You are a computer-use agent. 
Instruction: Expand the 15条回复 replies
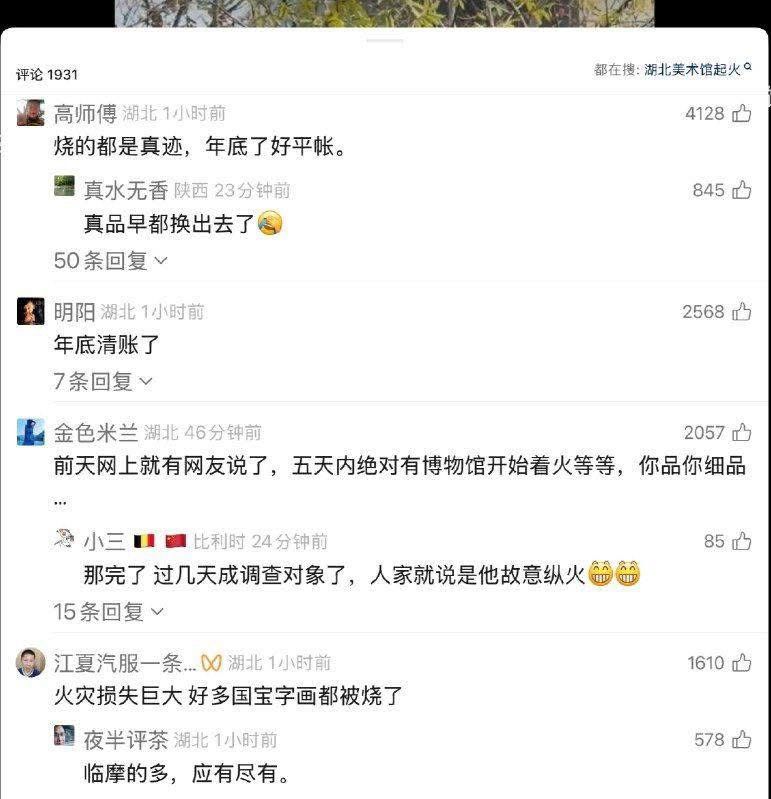[110, 611]
